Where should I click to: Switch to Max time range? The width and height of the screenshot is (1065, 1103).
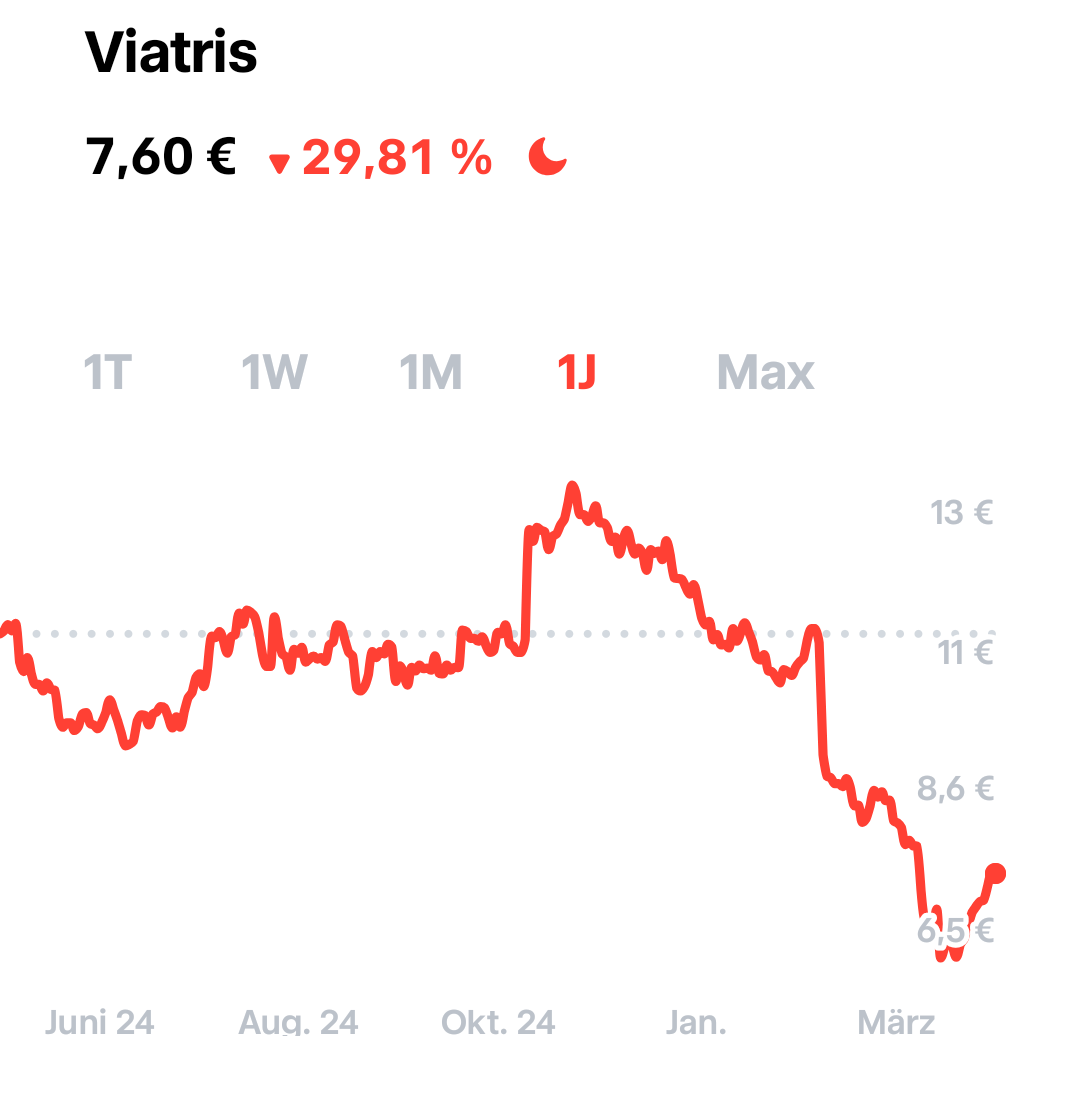[x=766, y=373]
